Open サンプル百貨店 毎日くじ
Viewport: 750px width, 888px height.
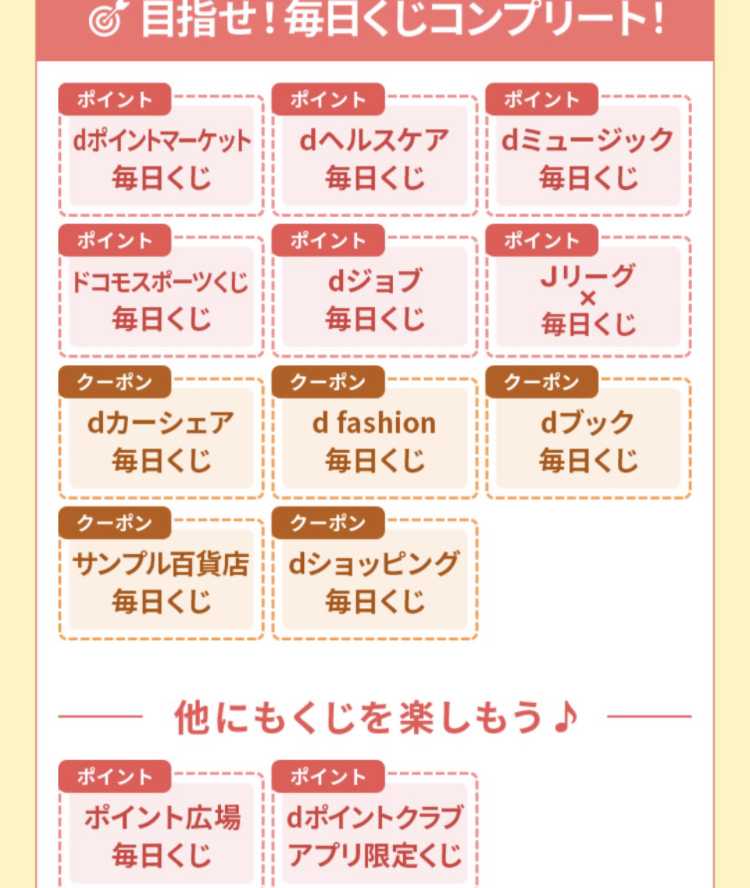[x=161, y=582]
